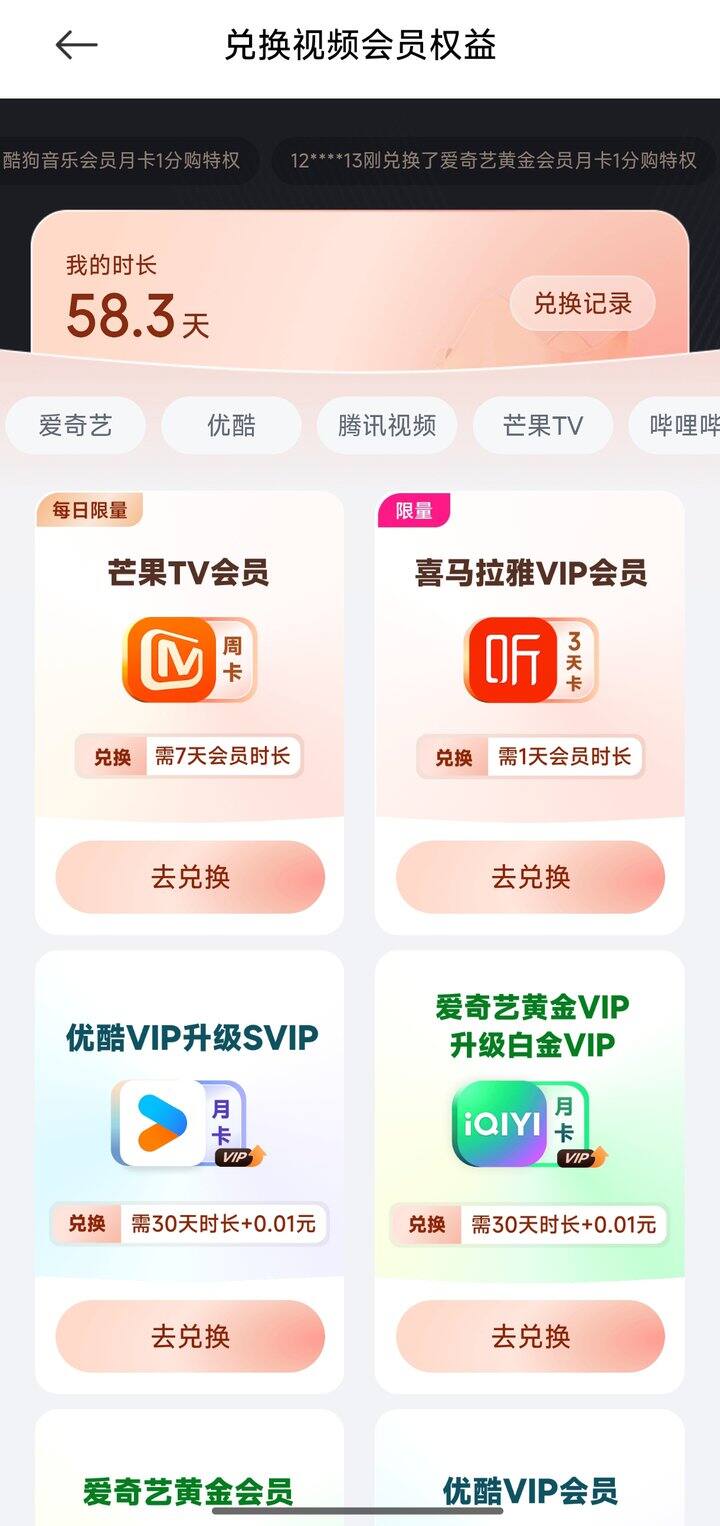Redeem 喜马拉雅VIP会员 via 去兑换
The width and height of the screenshot is (720, 1526).
[530, 877]
